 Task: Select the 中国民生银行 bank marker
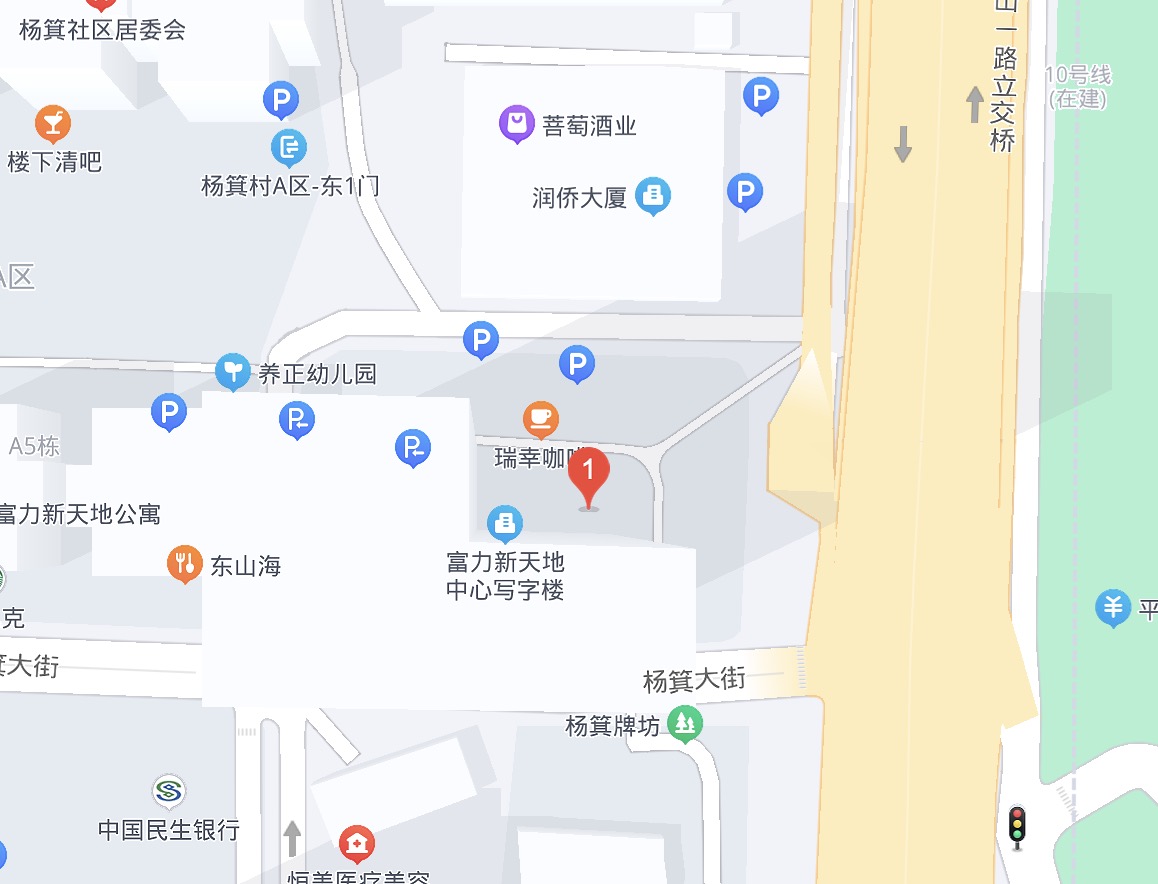(169, 792)
